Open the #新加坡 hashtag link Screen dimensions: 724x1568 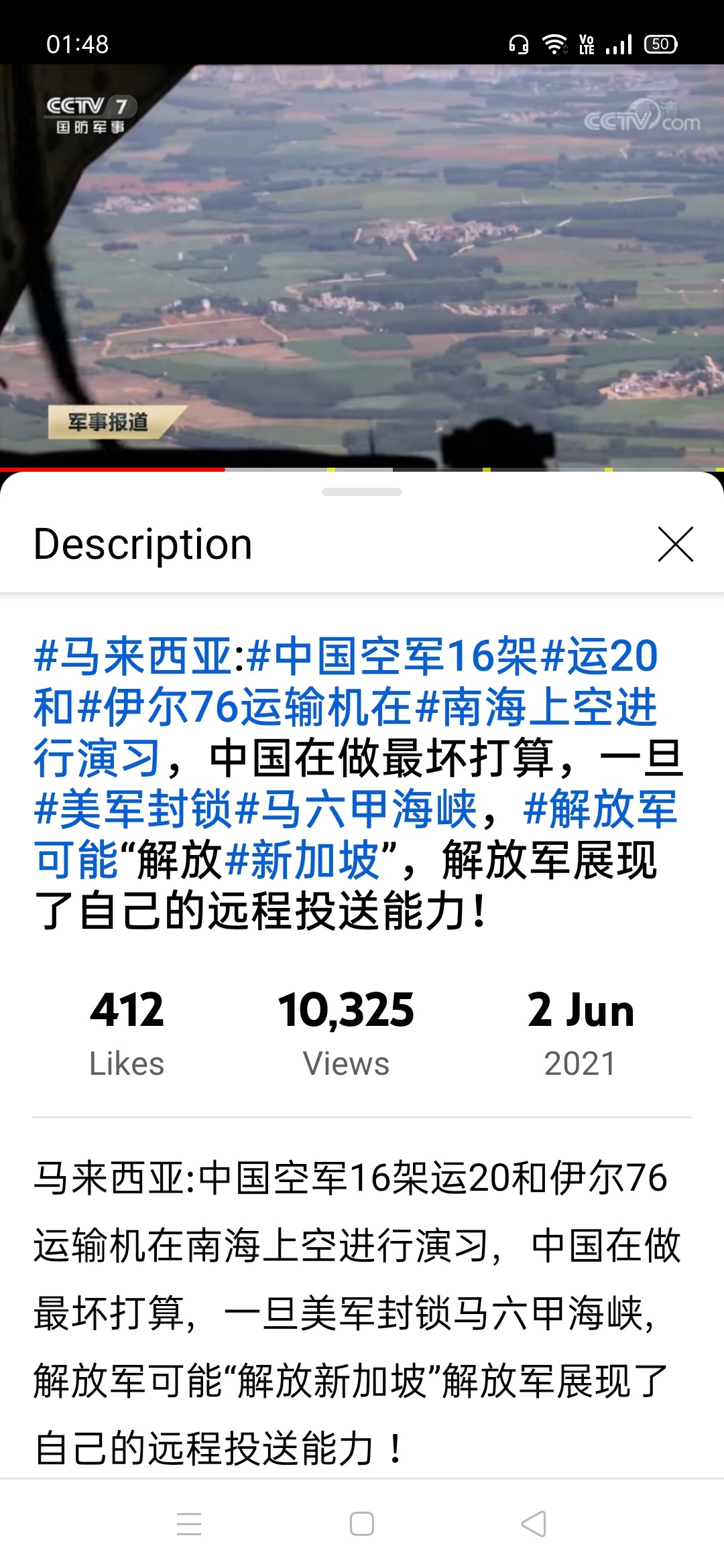click(302, 860)
